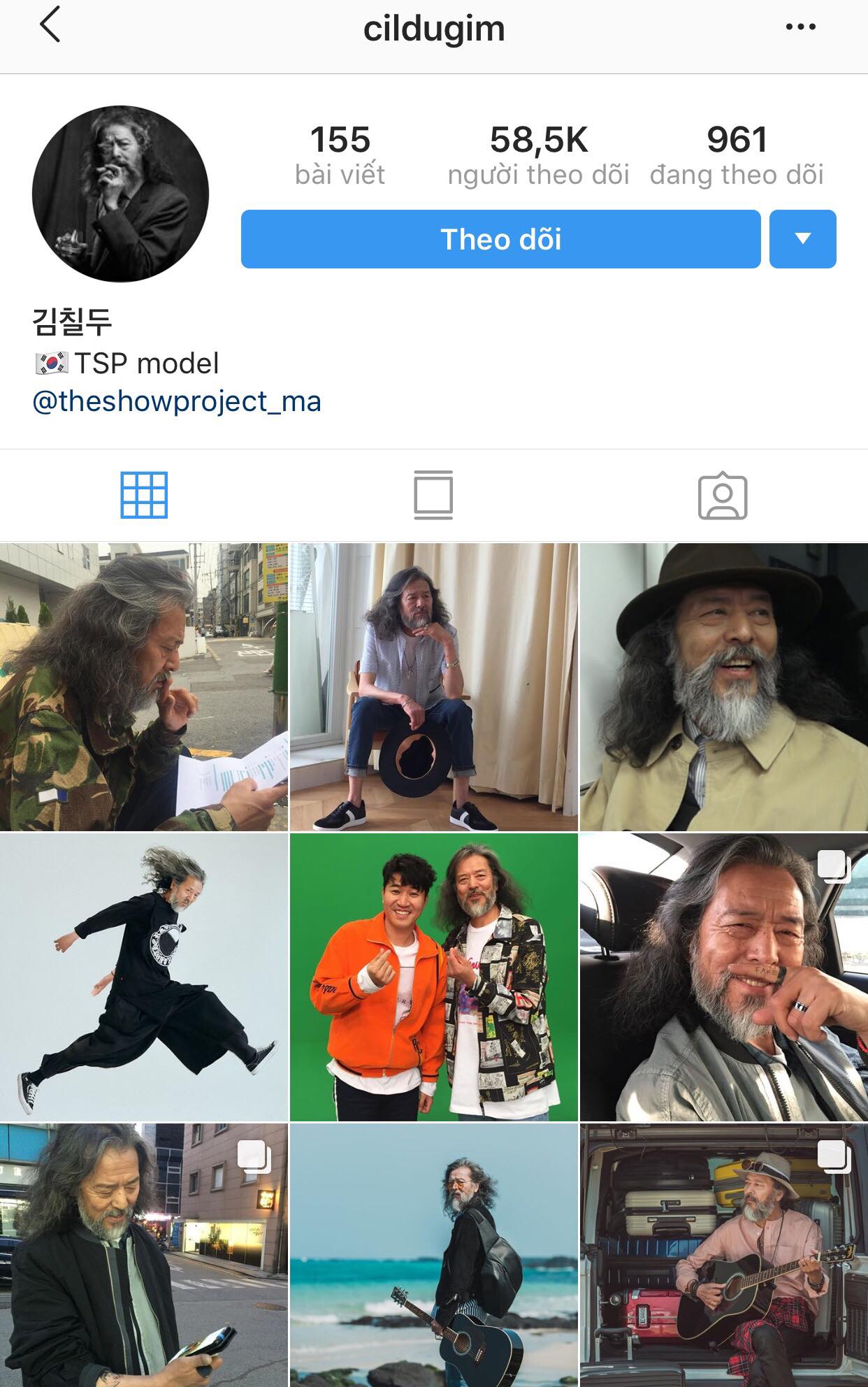This screenshot has height=1387, width=868.
Task: Switch to the grid view tab
Action: [x=144, y=495]
